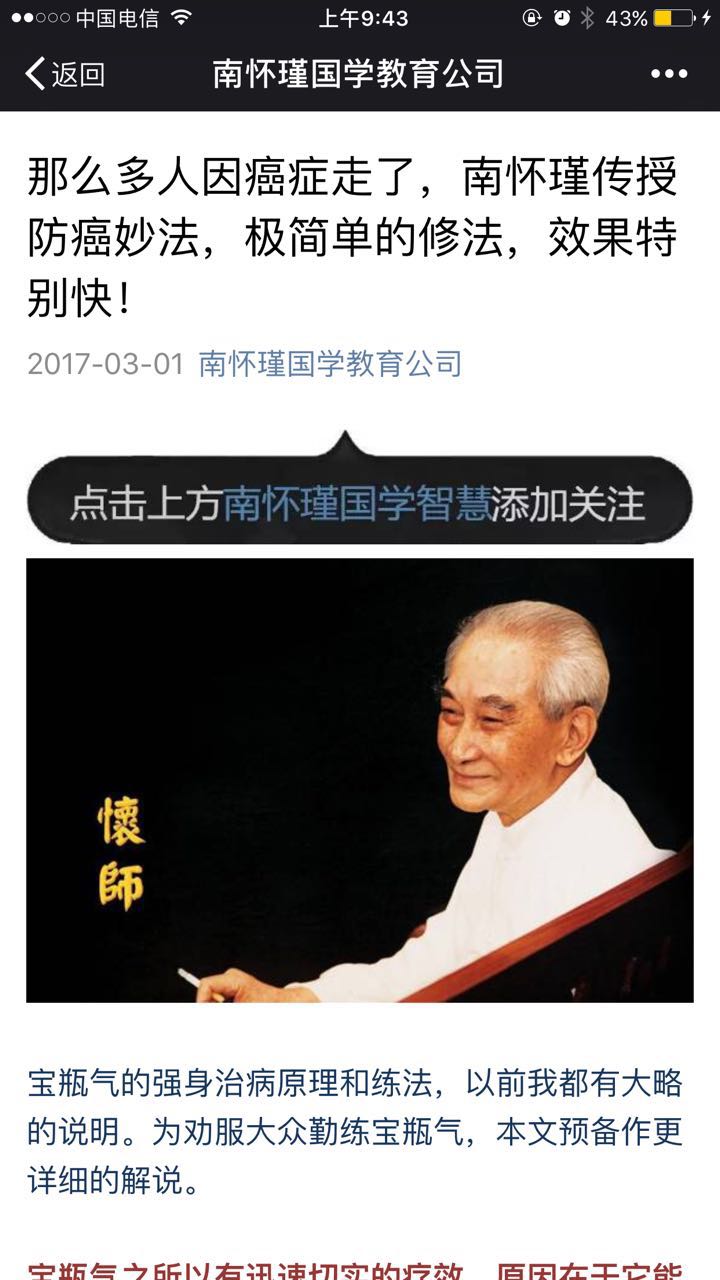The height and width of the screenshot is (1280, 720).
Task: Tap the photo of the elderly man
Action: (360, 780)
